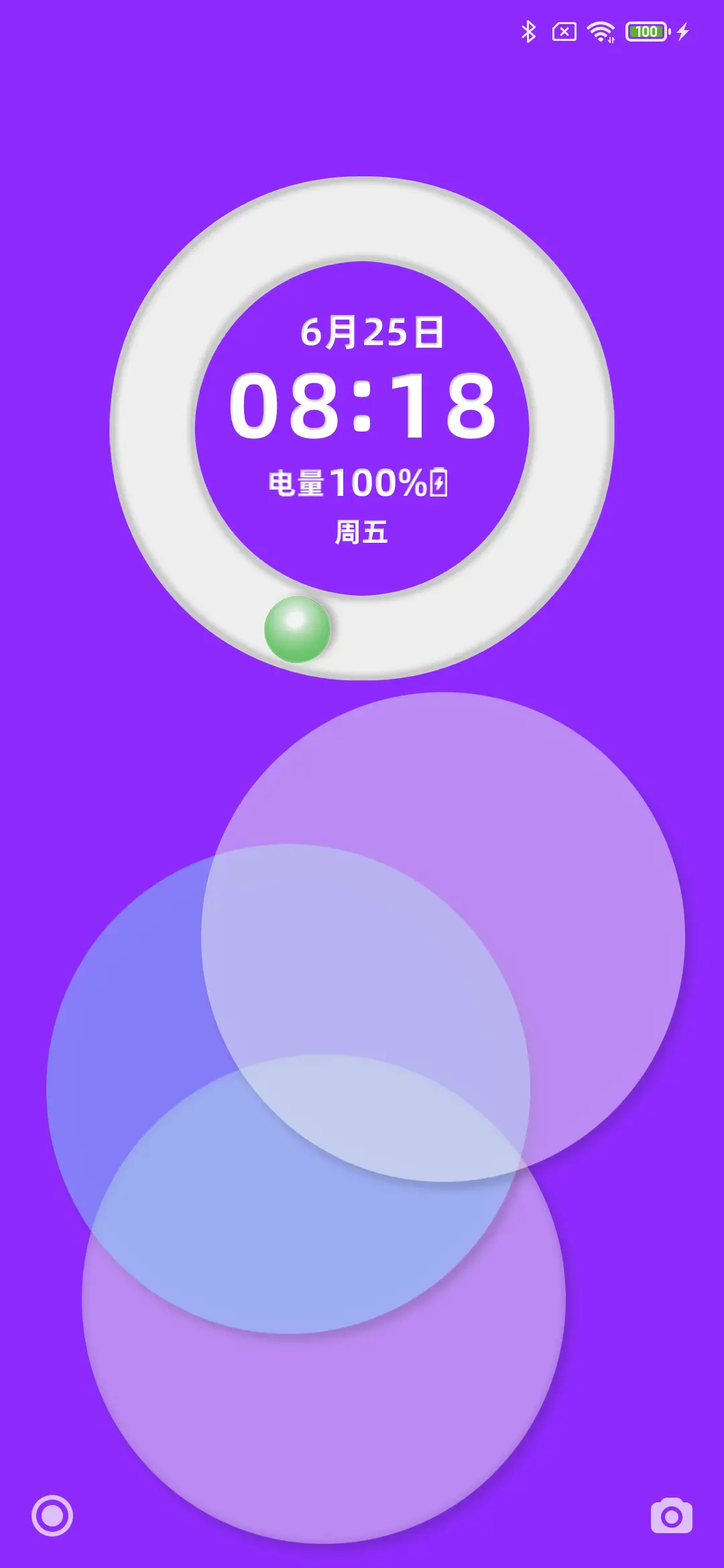The image size is (724, 1568).
Task: Tap the battery 100 indicator icon
Action: 646,31
